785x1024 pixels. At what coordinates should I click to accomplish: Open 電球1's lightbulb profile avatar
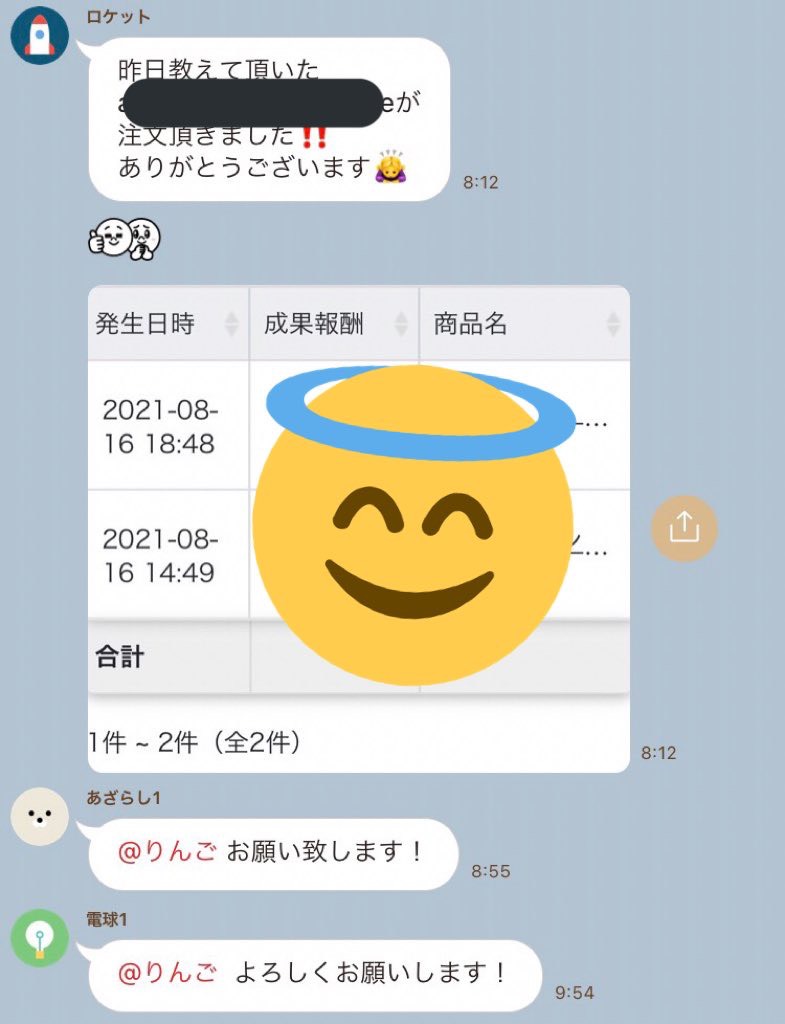tap(39, 938)
